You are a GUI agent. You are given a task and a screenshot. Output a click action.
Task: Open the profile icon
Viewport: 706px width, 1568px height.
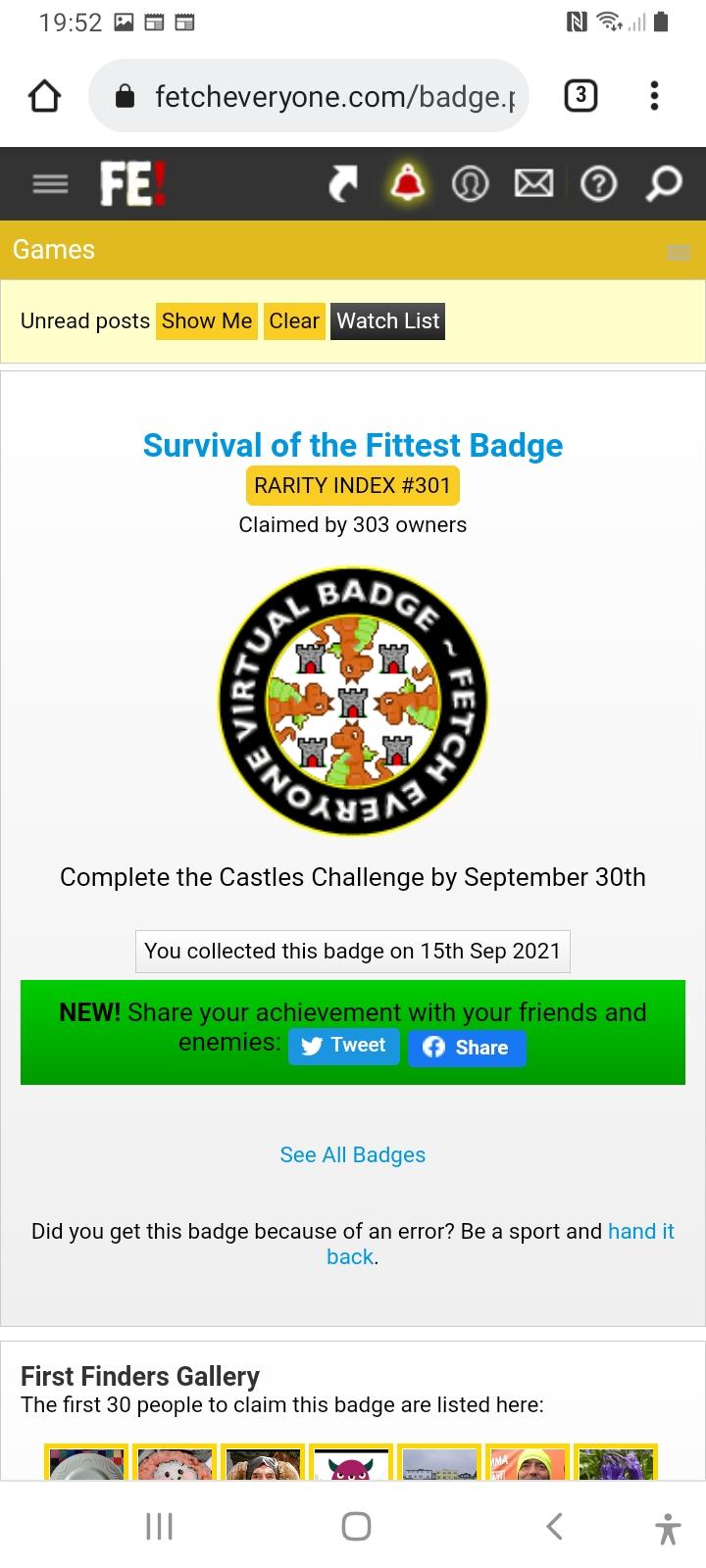(470, 183)
